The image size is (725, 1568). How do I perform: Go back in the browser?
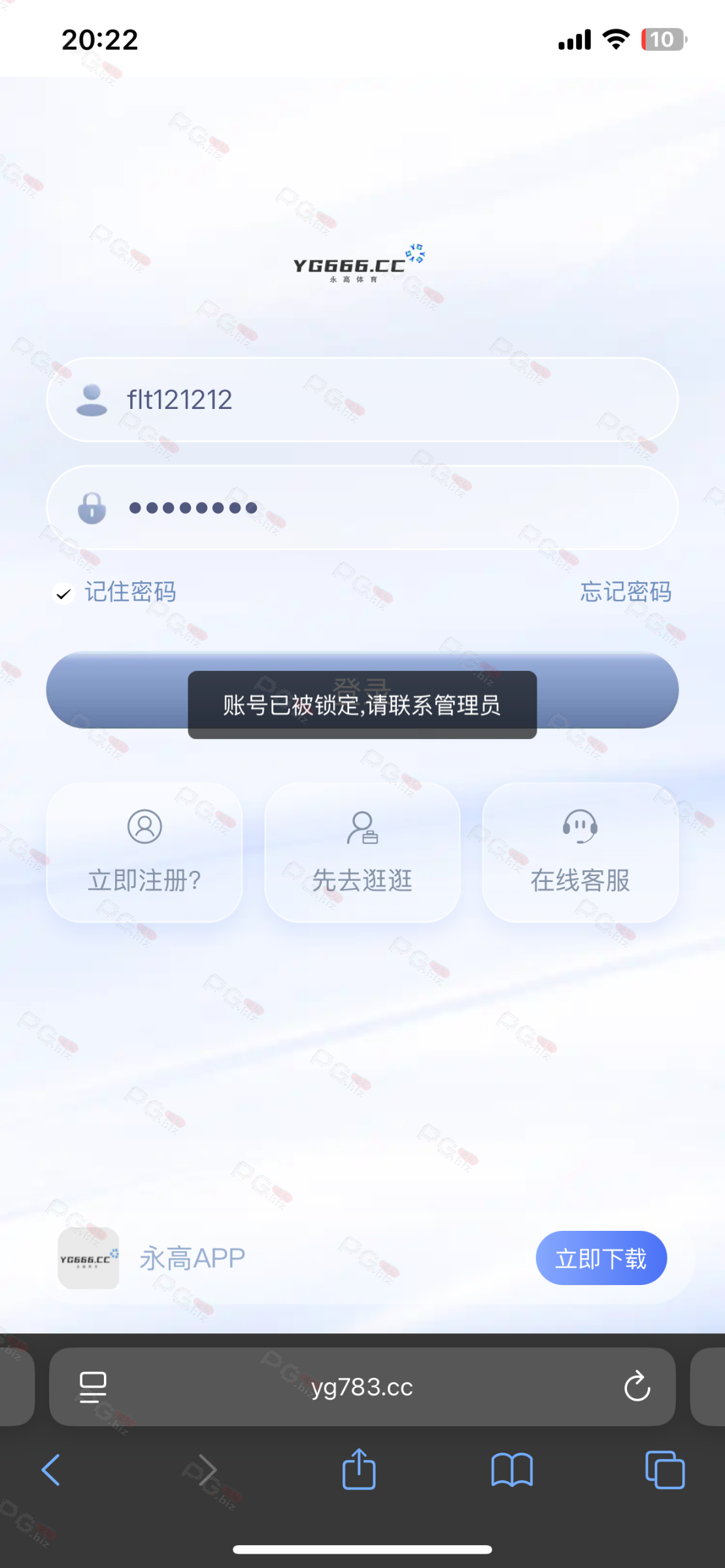[51, 1470]
